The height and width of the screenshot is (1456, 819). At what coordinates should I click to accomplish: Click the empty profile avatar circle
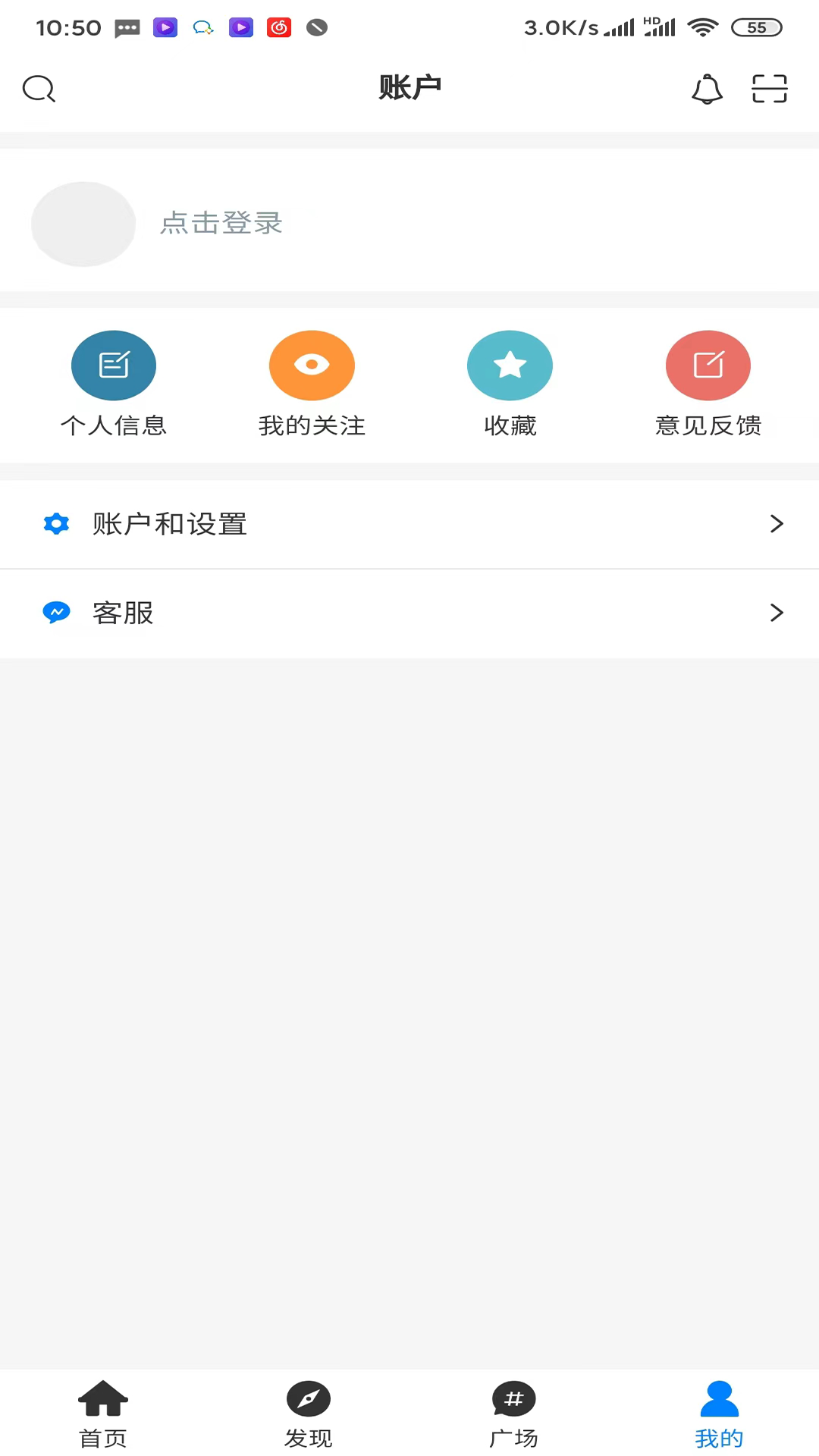[83, 224]
